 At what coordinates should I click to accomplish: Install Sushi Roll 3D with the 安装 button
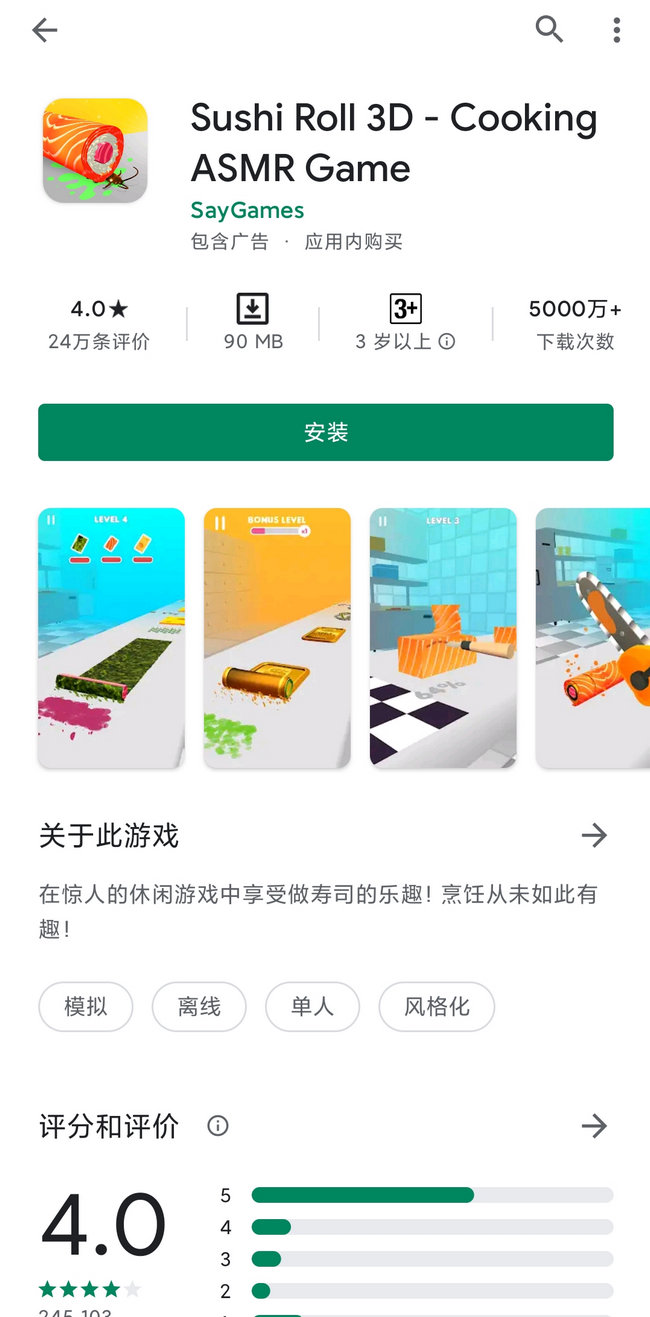[325, 432]
